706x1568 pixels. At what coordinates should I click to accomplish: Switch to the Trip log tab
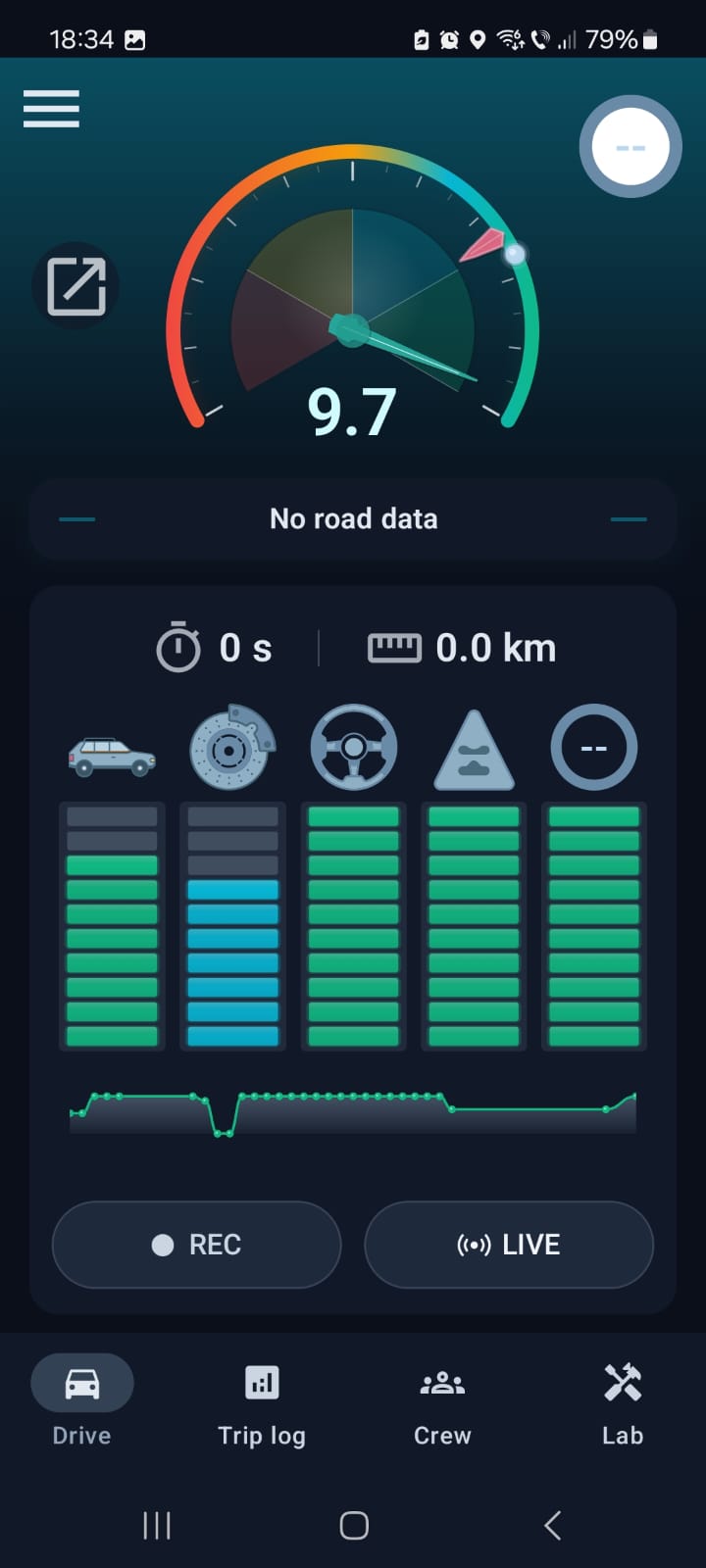click(x=261, y=1403)
